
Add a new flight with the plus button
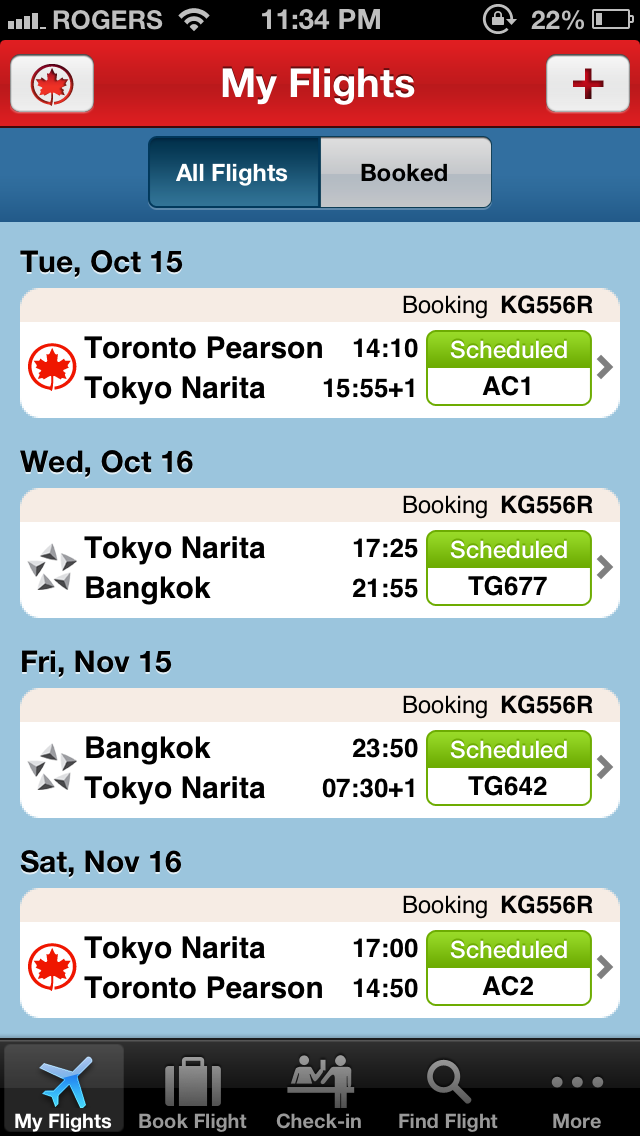point(587,84)
